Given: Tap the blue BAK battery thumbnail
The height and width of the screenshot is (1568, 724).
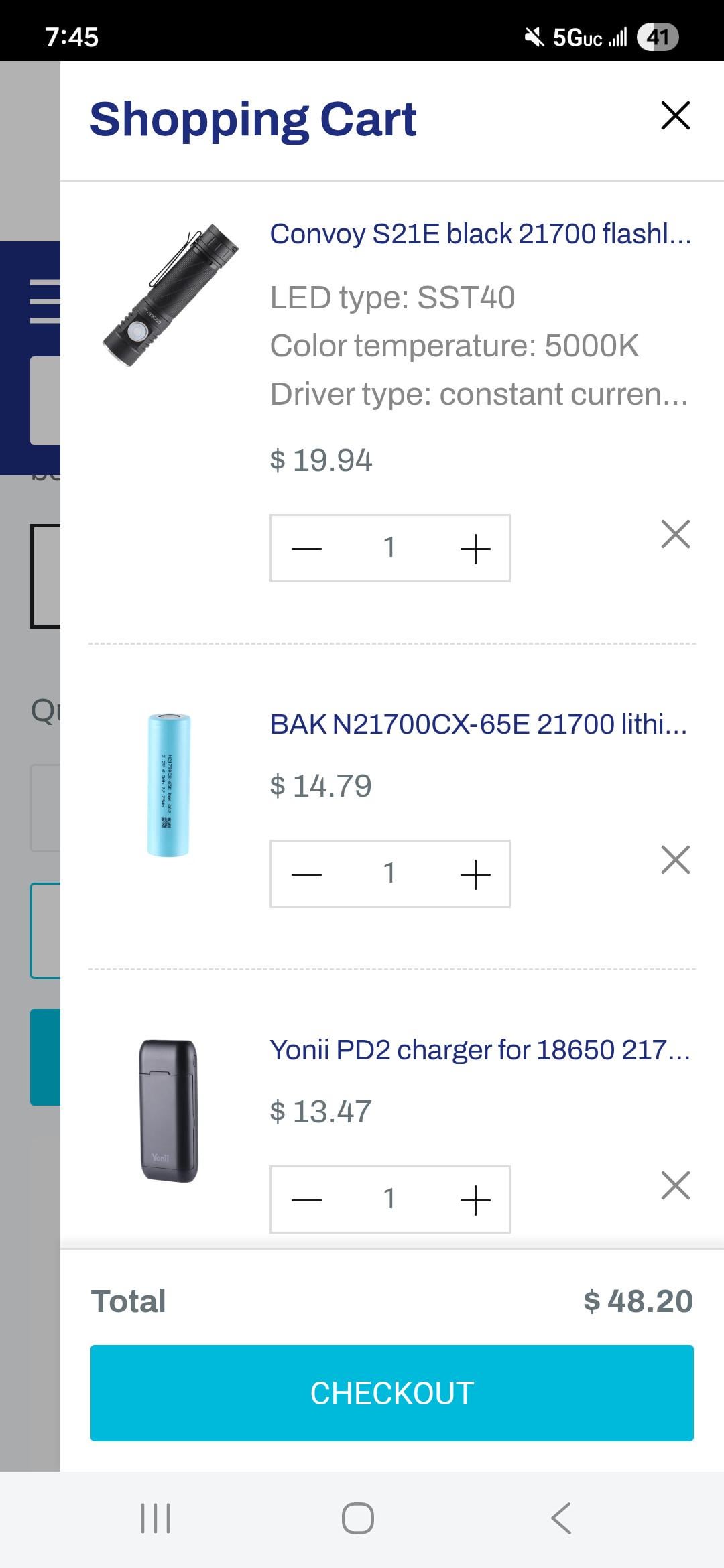Looking at the screenshot, I should click(169, 785).
